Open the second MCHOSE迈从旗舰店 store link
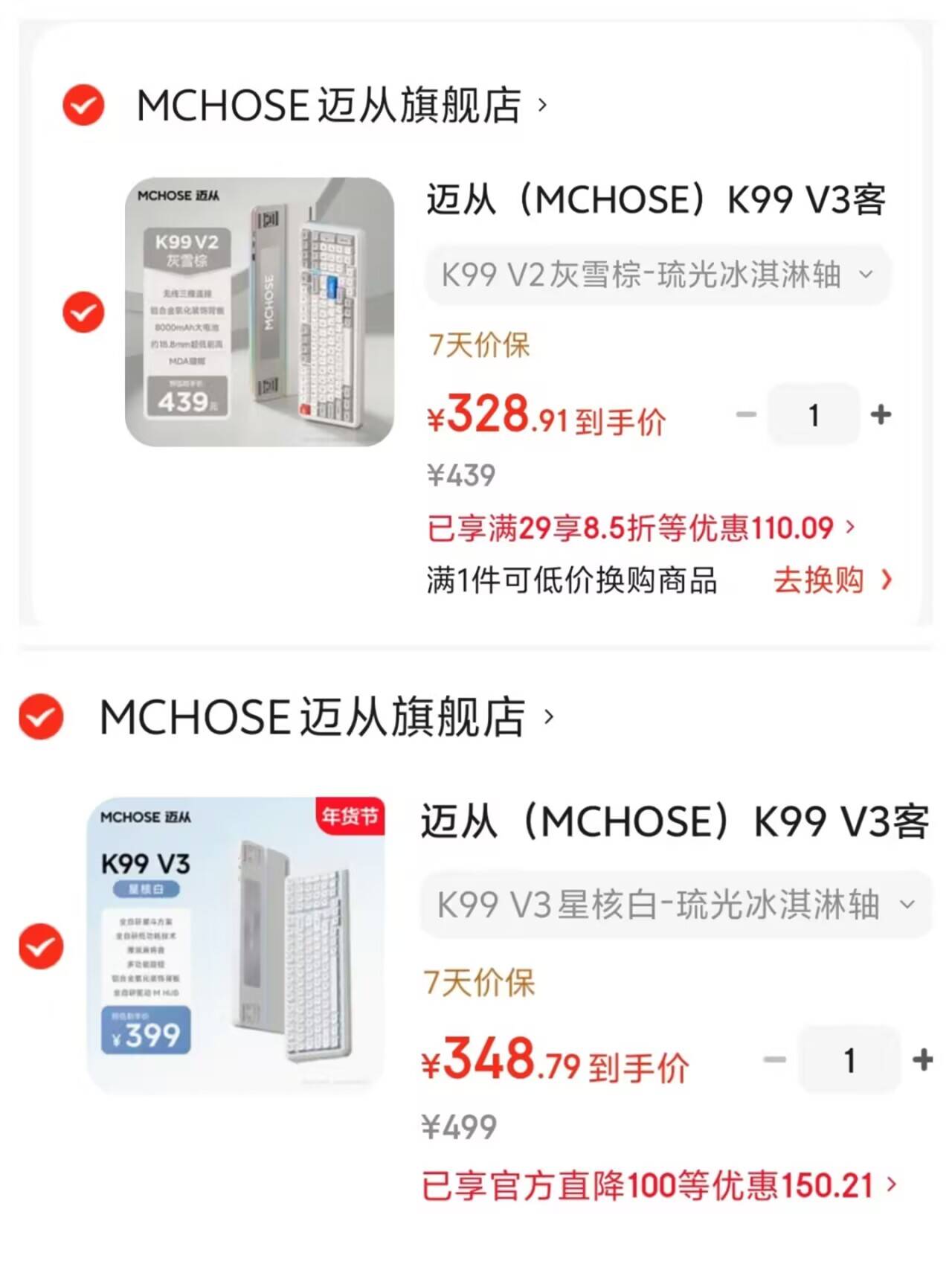952x1270 pixels. point(327,716)
